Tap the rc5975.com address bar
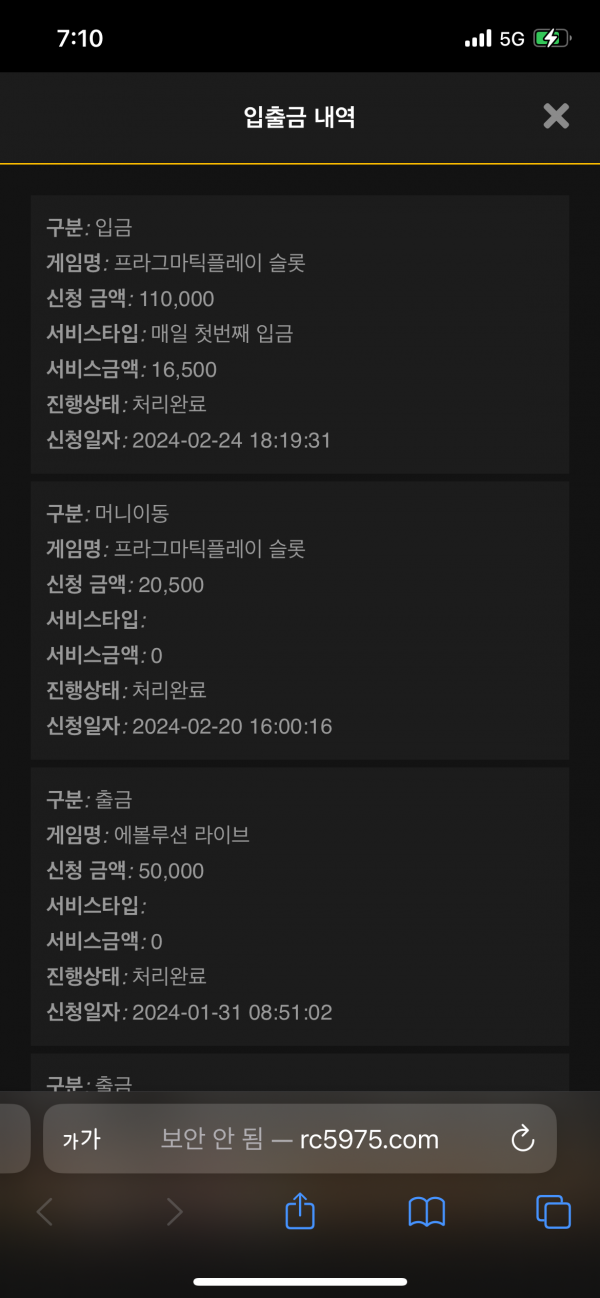600x1298 pixels. coord(300,1139)
